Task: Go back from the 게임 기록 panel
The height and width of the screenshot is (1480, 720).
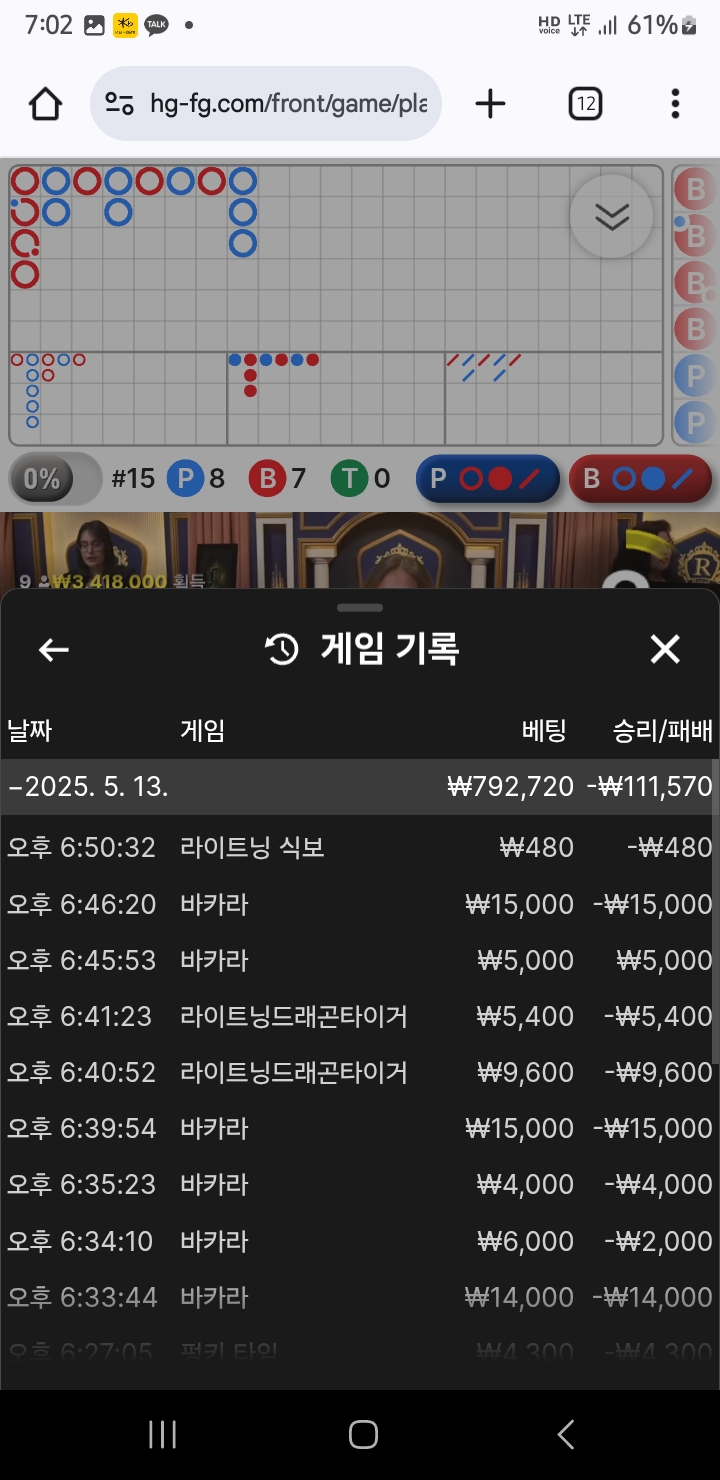Action: pos(54,650)
